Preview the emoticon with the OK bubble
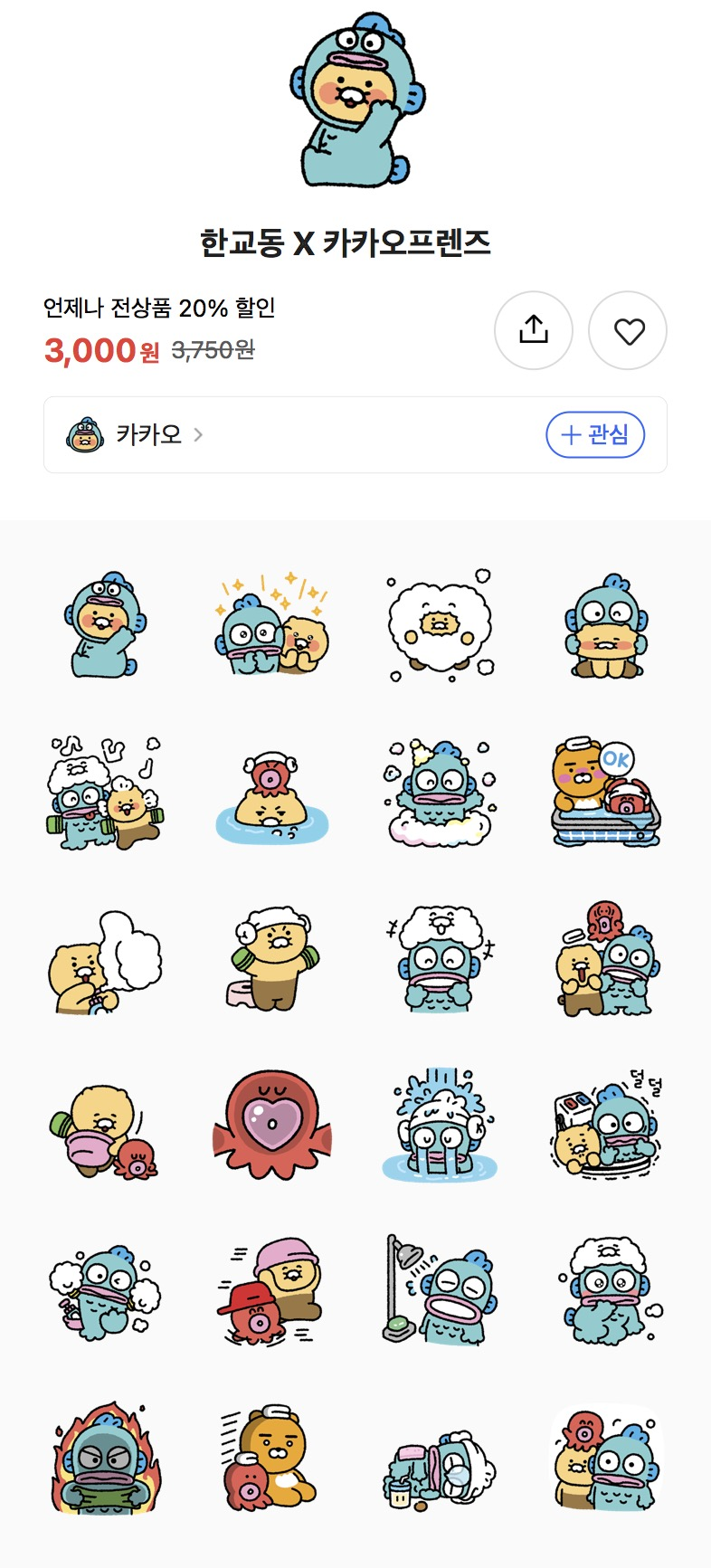This screenshot has width=711, height=1568. click(606, 794)
